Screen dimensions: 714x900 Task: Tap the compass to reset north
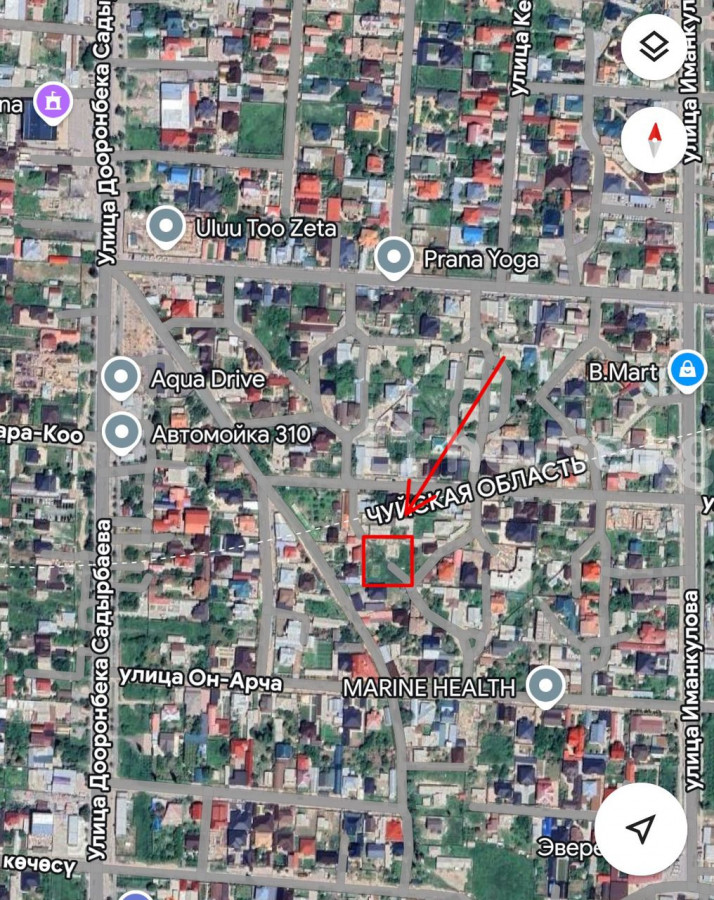654,139
